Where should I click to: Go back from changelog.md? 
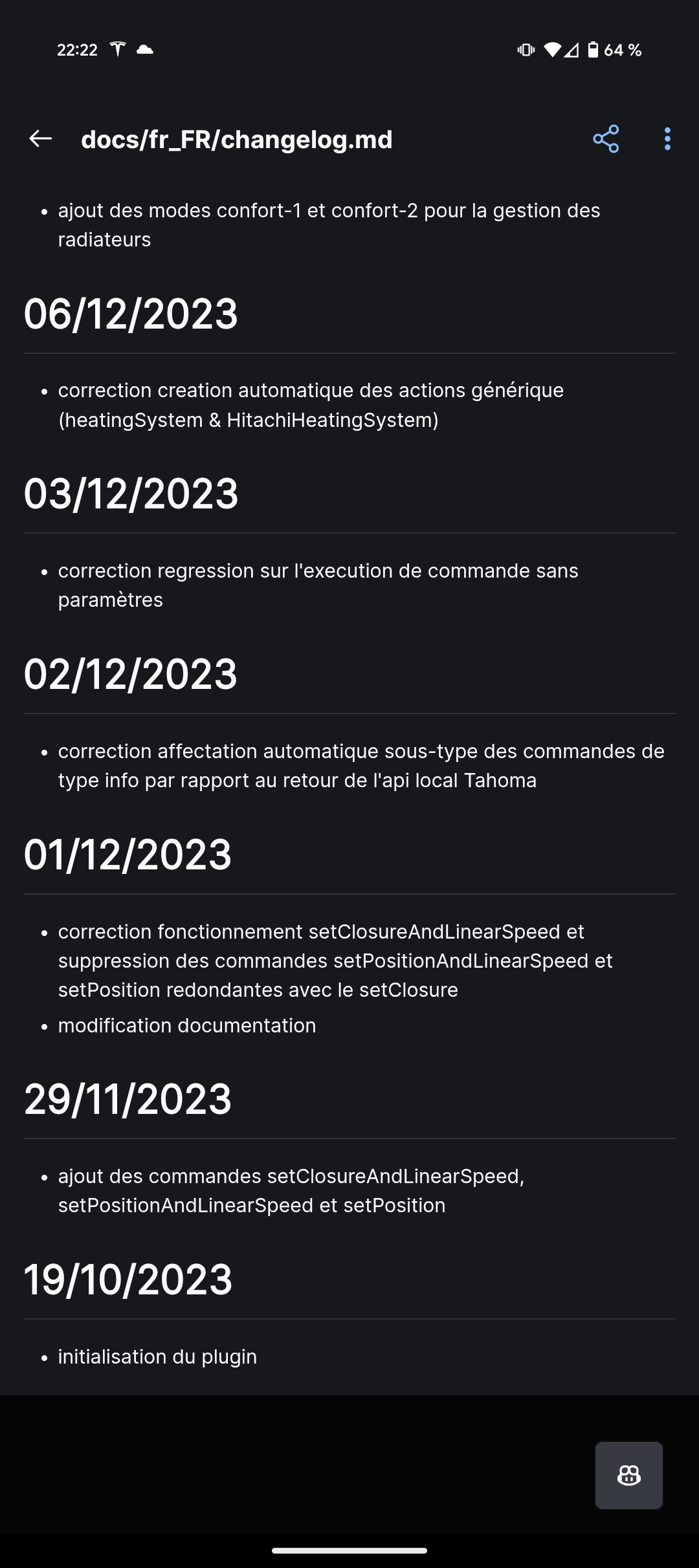point(40,138)
